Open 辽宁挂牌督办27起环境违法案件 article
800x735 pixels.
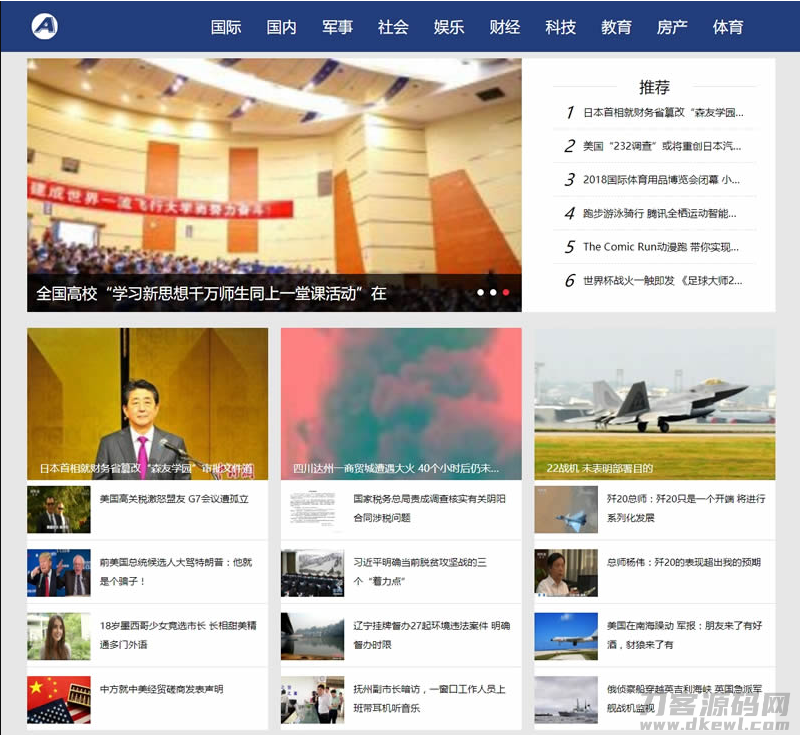tap(431, 634)
